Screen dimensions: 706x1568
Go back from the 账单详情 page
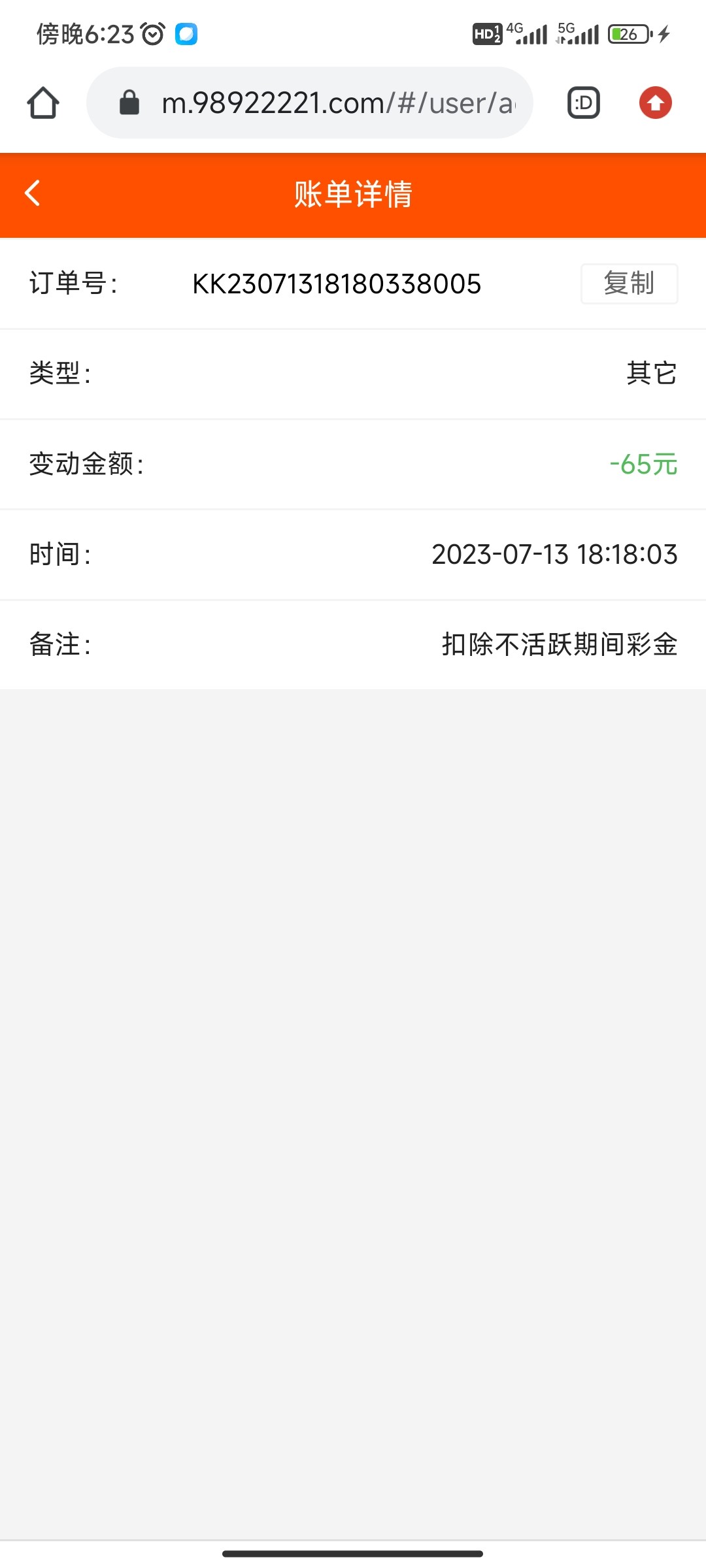(x=33, y=193)
